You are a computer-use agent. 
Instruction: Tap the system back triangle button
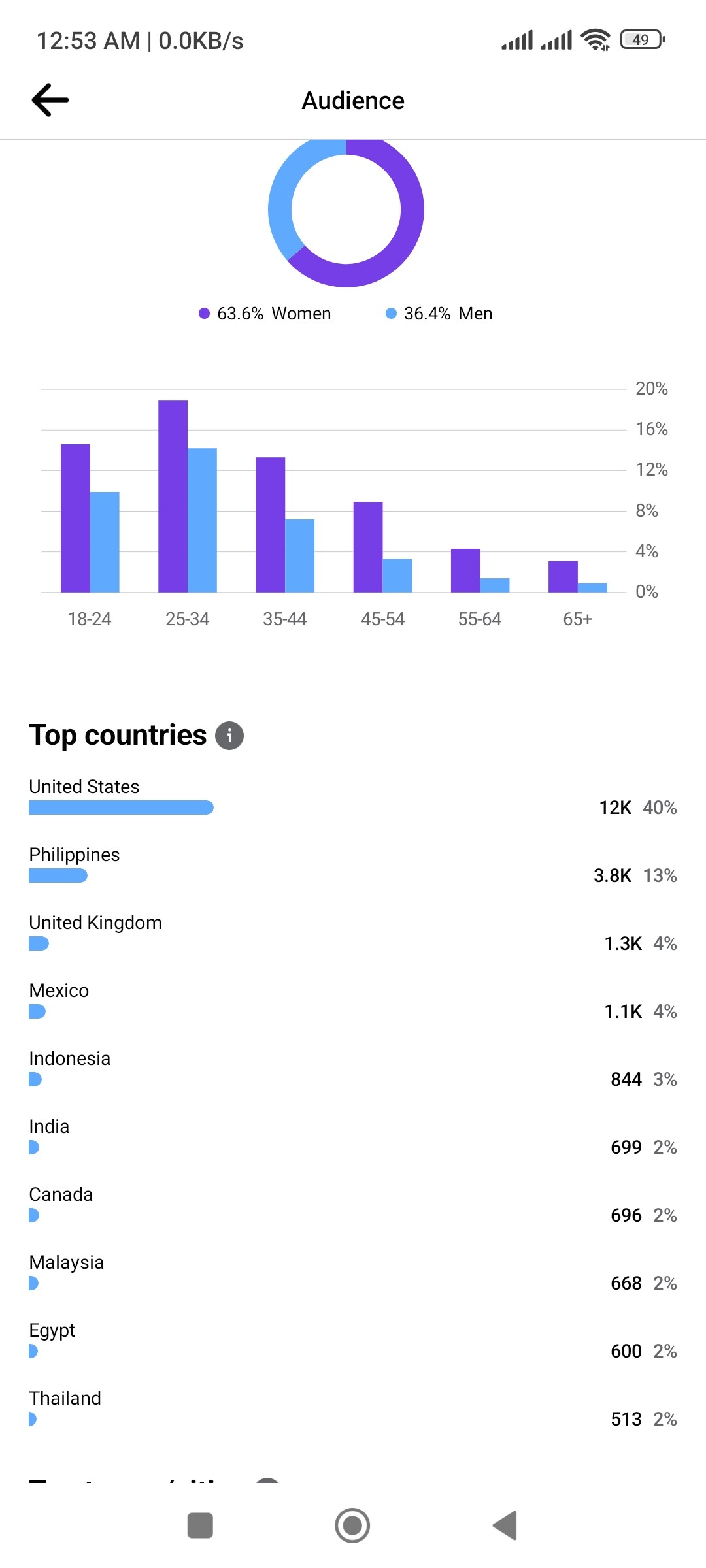pyautogui.click(x=505, y=1526)
